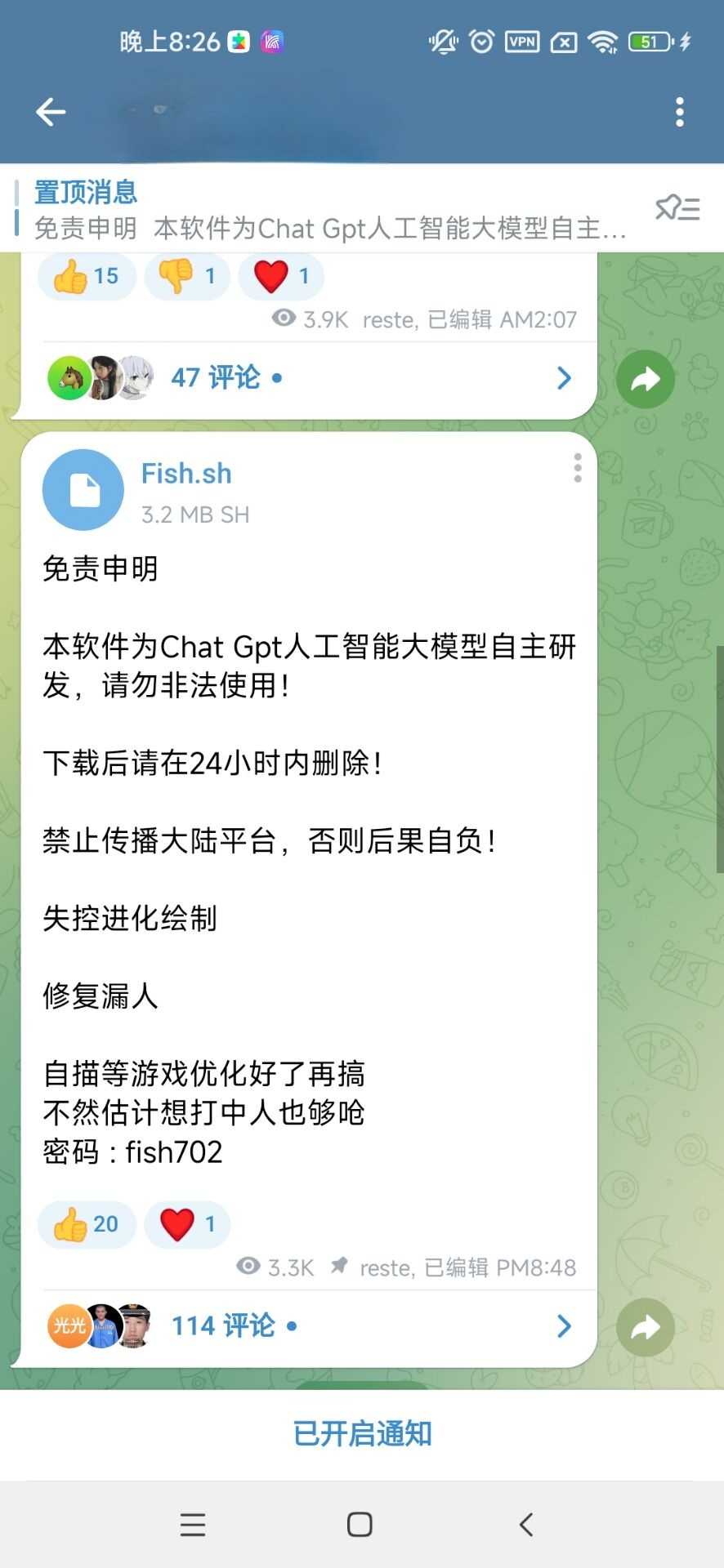Image resolution: width=724 pixels, height=1568 pixels.
Task: Open the pinned 置顶消息 banner
Action: click(x=327, y=210)
